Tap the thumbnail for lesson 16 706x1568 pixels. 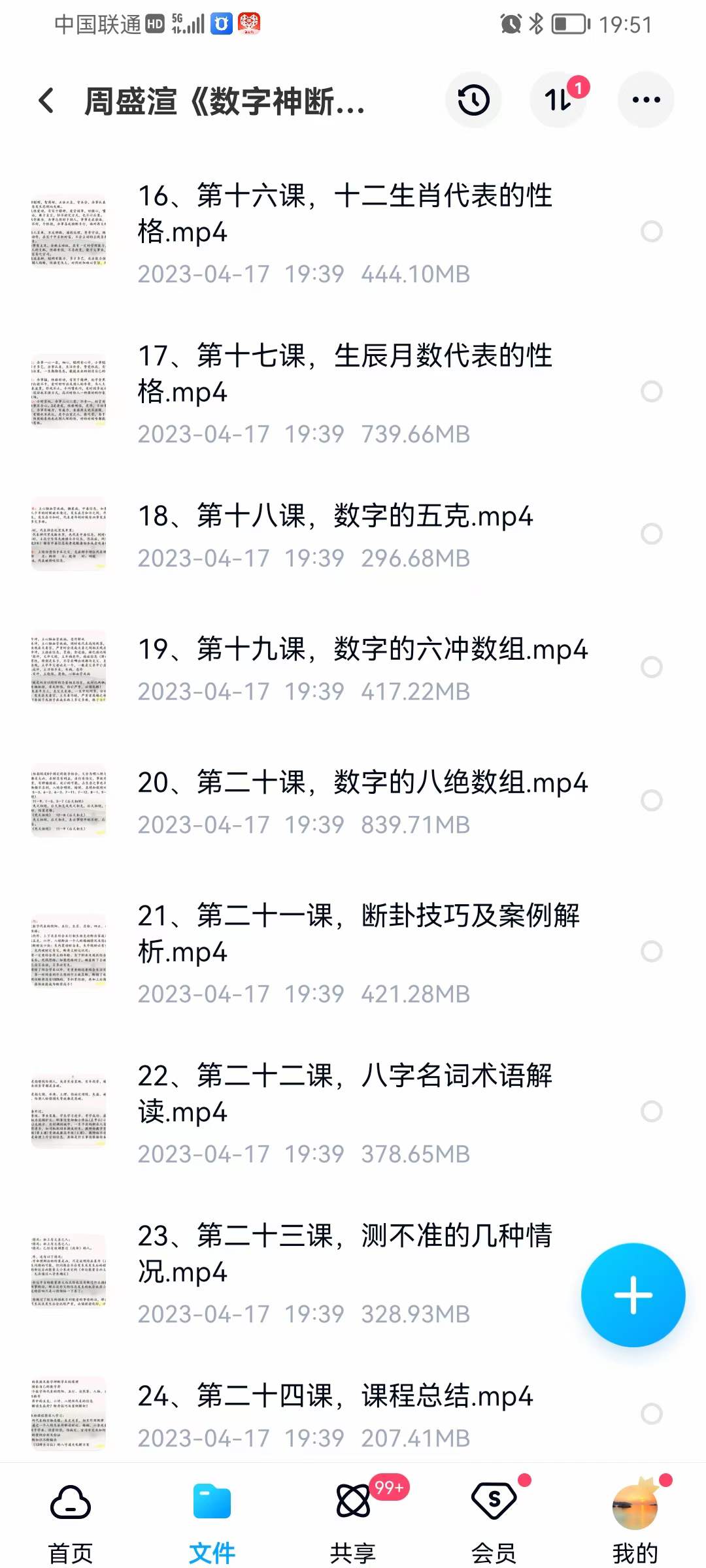click(x=69, y=231)
